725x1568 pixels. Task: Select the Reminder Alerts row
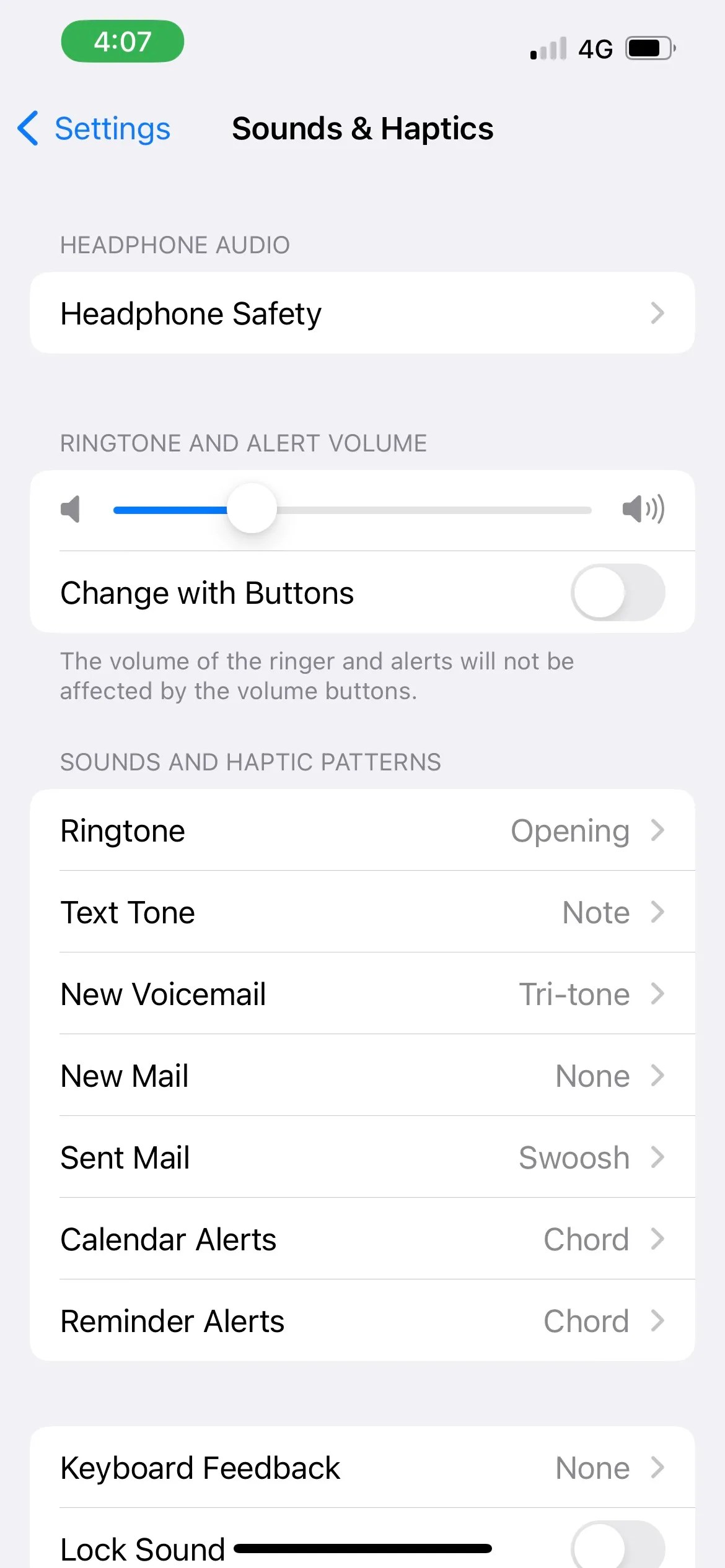(362, 1321)
